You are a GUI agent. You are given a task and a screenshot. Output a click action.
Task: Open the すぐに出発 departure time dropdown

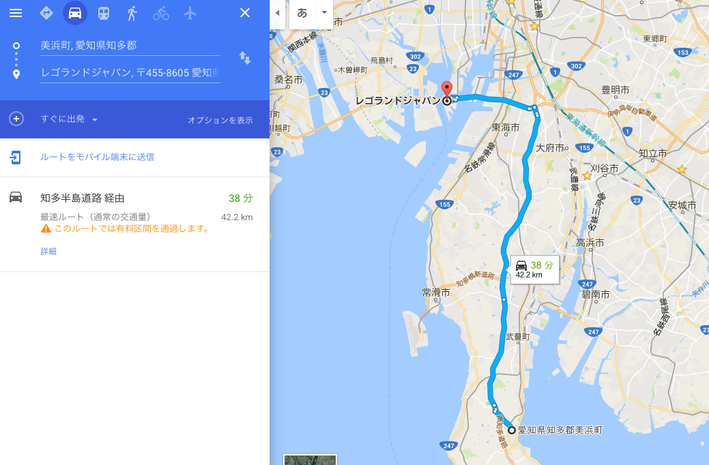coord(69,119)
